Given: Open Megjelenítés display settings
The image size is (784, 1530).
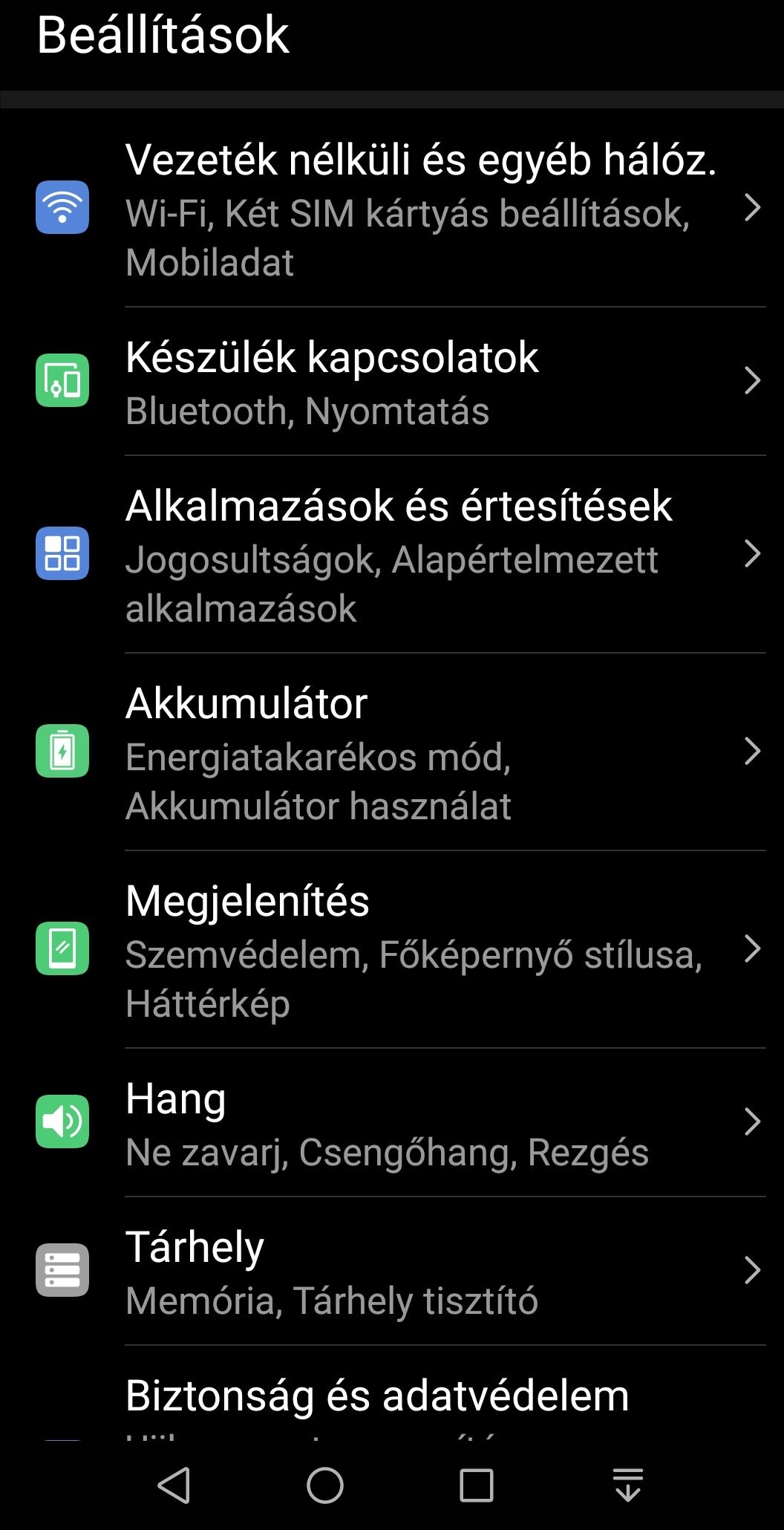Looking at the screenshot, I should (392, 949).
